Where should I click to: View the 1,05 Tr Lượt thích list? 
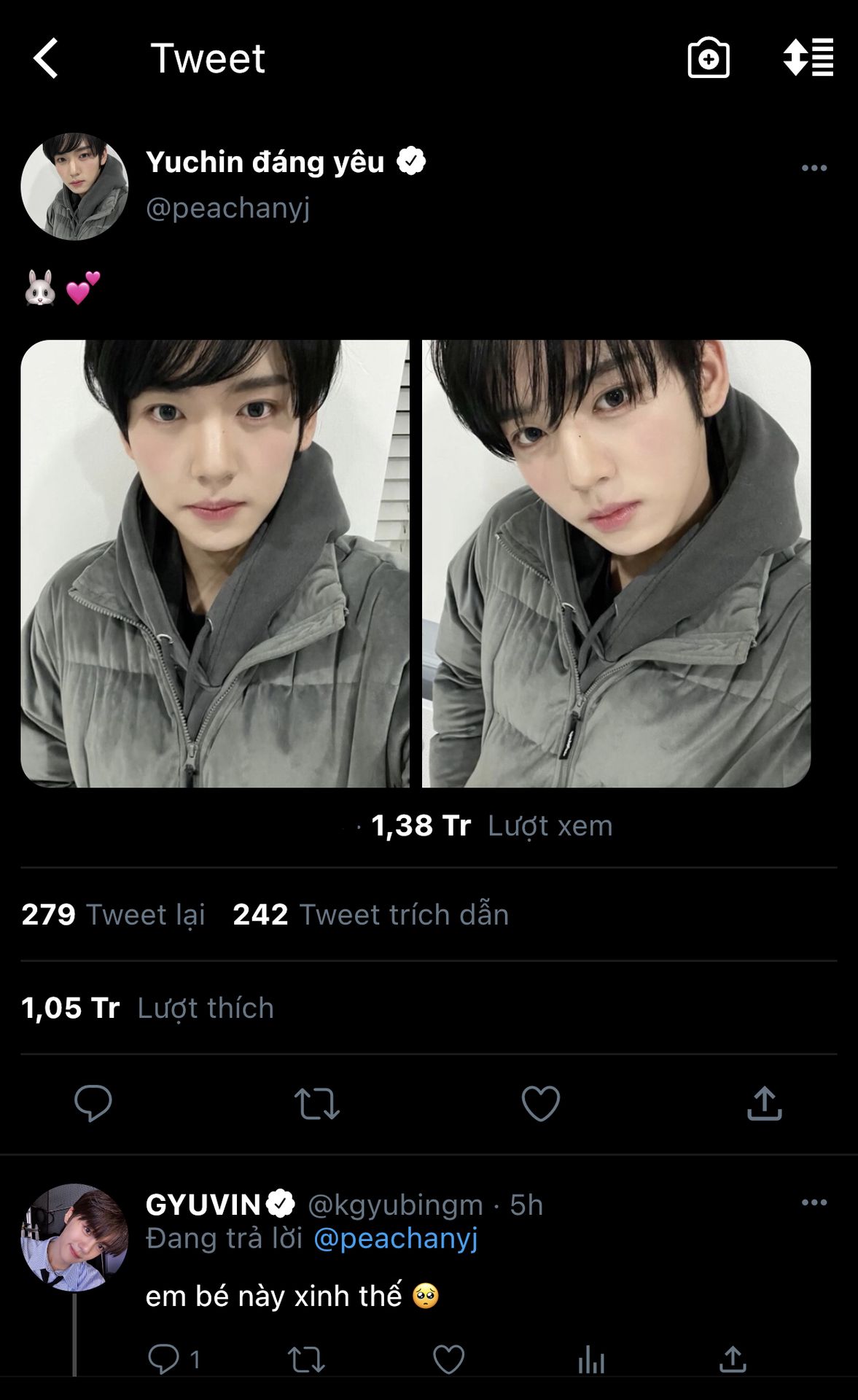(x=147, y=1008)
